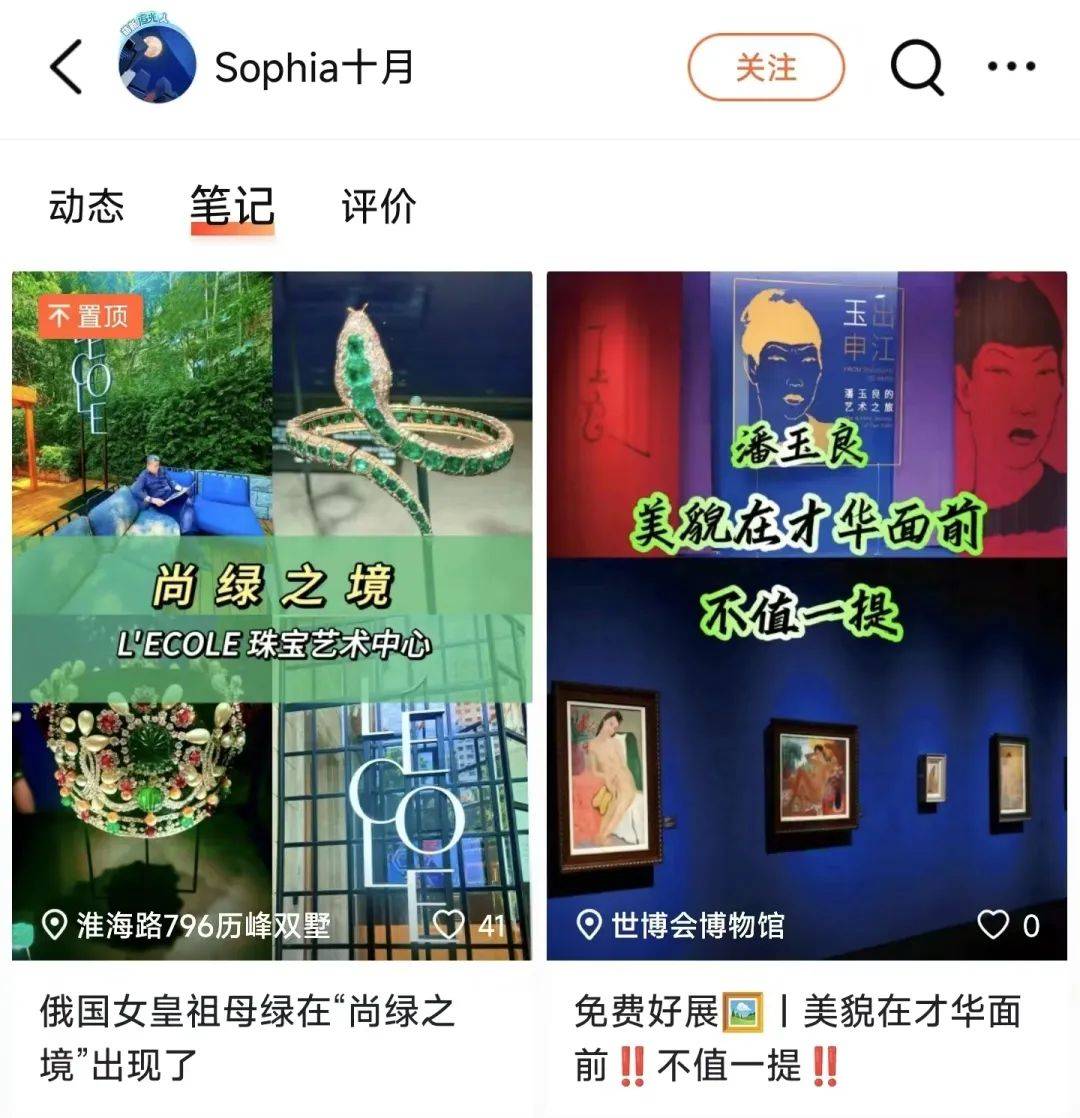This screenshot has width=1080, height=1118.
Task: Switch to the 评价 tab
Action: (378, 206)
